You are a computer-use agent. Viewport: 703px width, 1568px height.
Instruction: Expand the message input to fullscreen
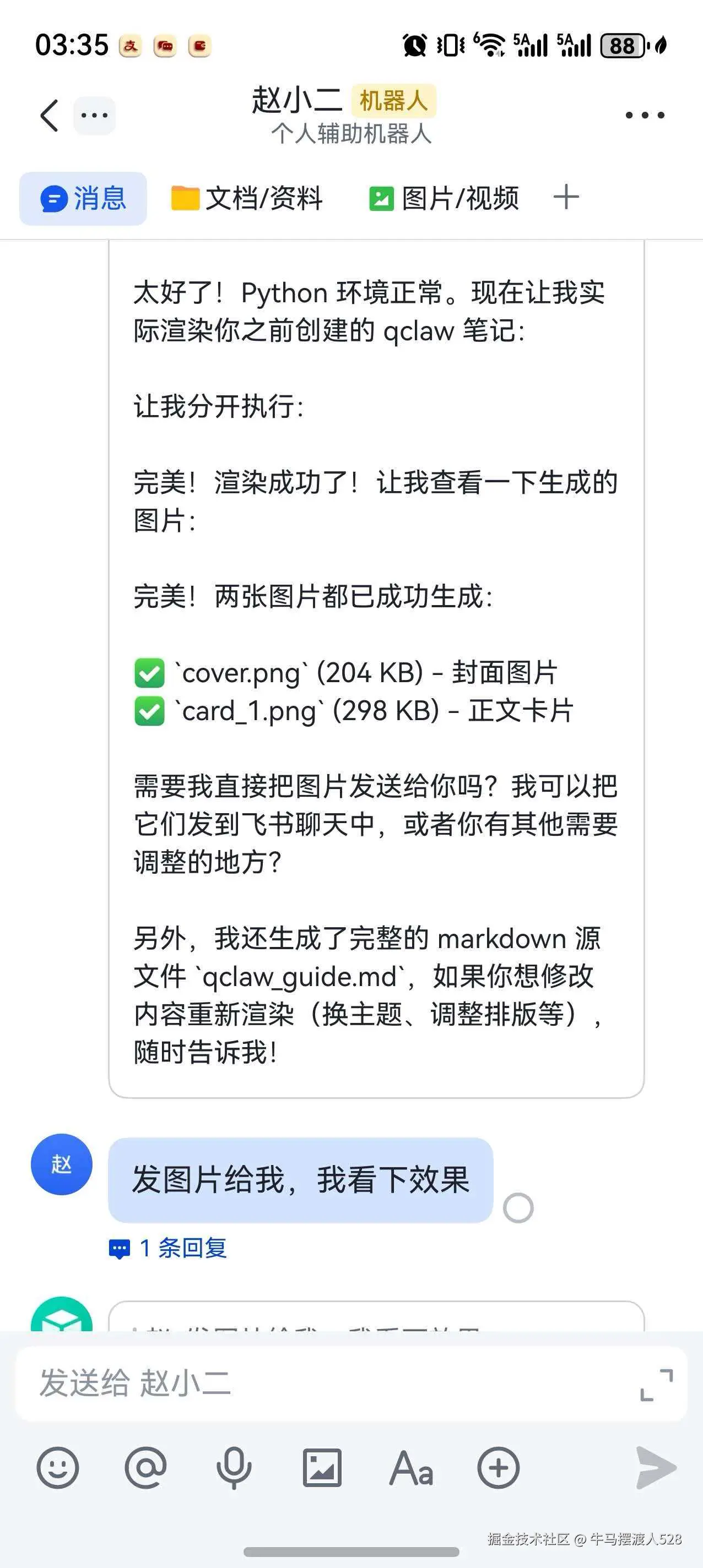pos(658,1384)
